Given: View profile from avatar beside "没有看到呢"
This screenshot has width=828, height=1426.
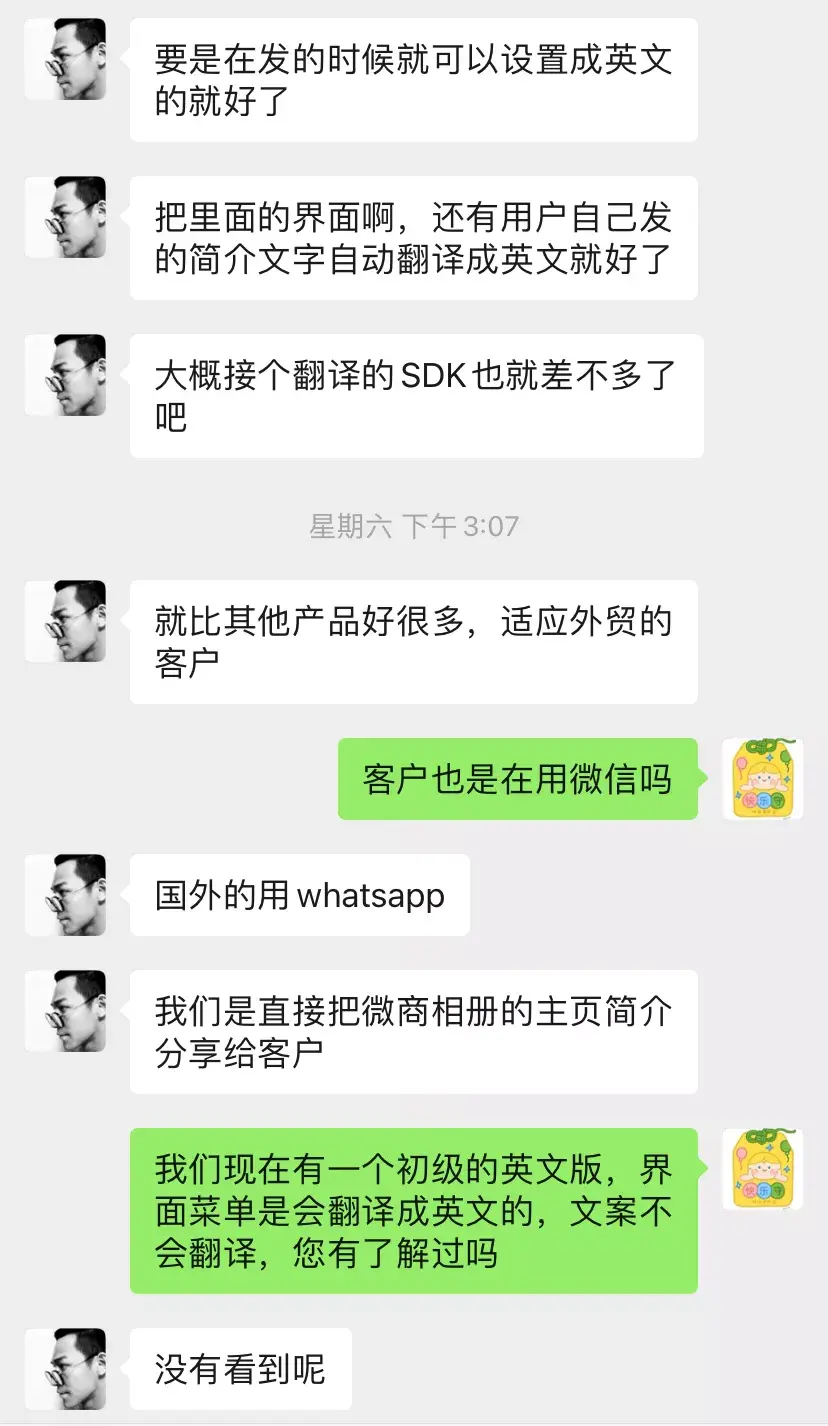Looking at the screenshot, I should (x=65, y=1368).
